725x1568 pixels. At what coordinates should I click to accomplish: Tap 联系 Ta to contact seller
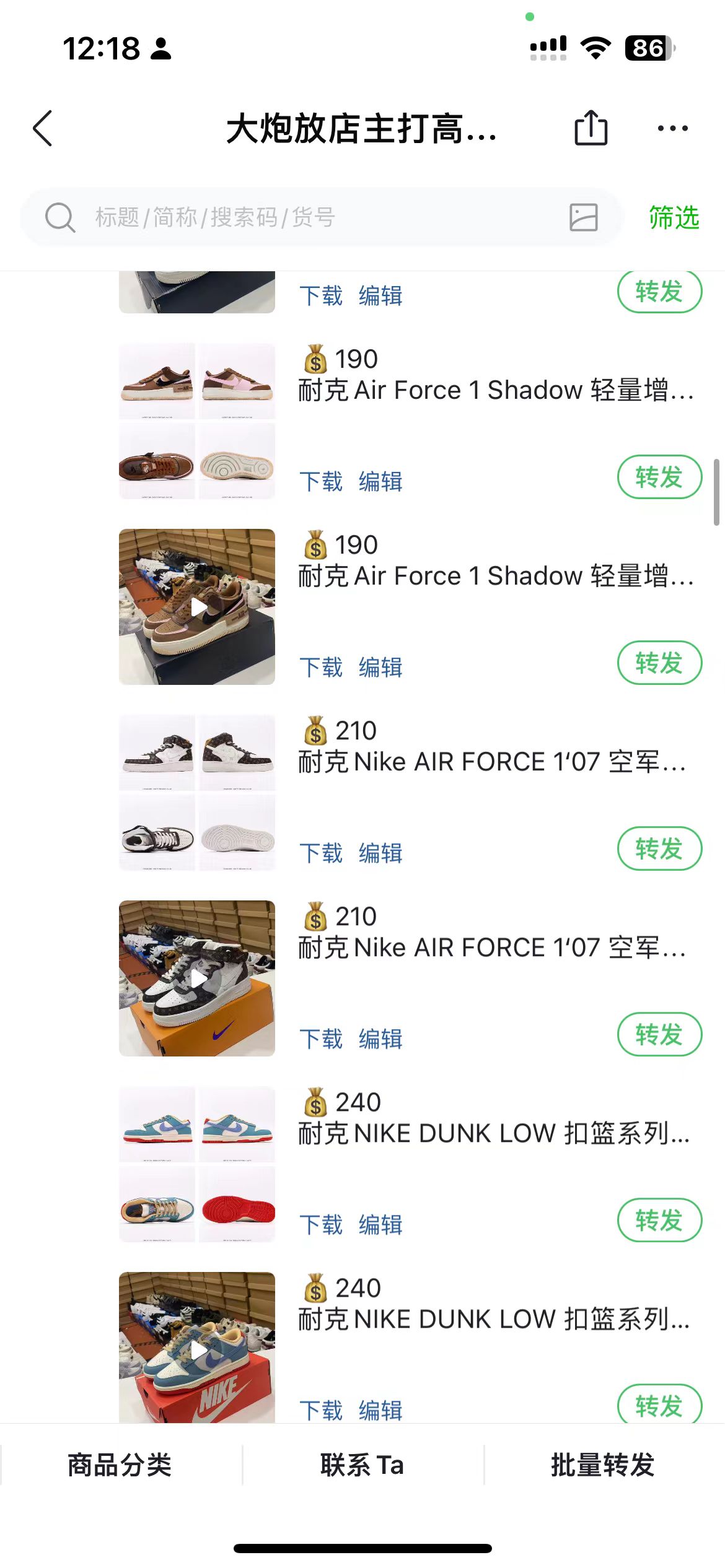pos(362,1465)
